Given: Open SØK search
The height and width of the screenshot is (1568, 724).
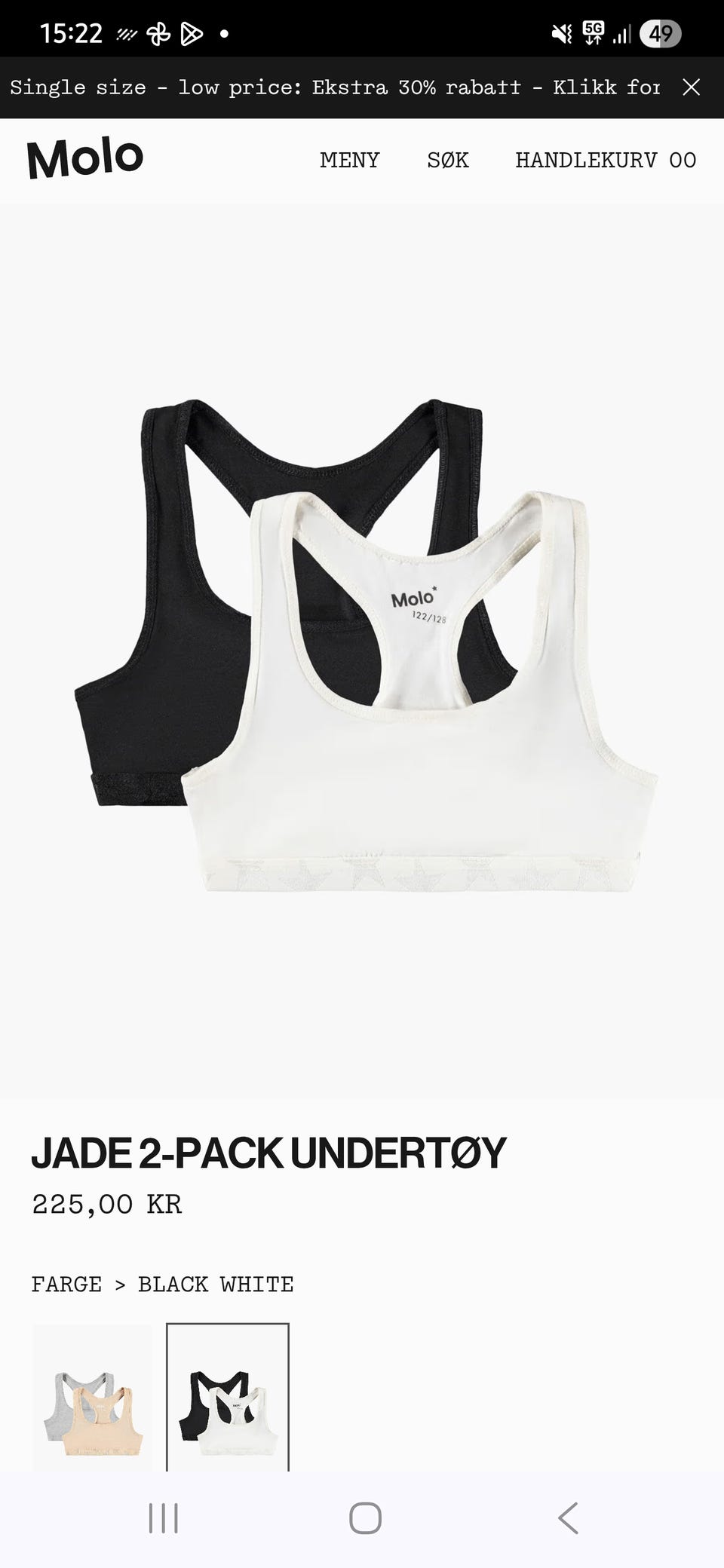Looking at the screenshot, I should (448, 160).
